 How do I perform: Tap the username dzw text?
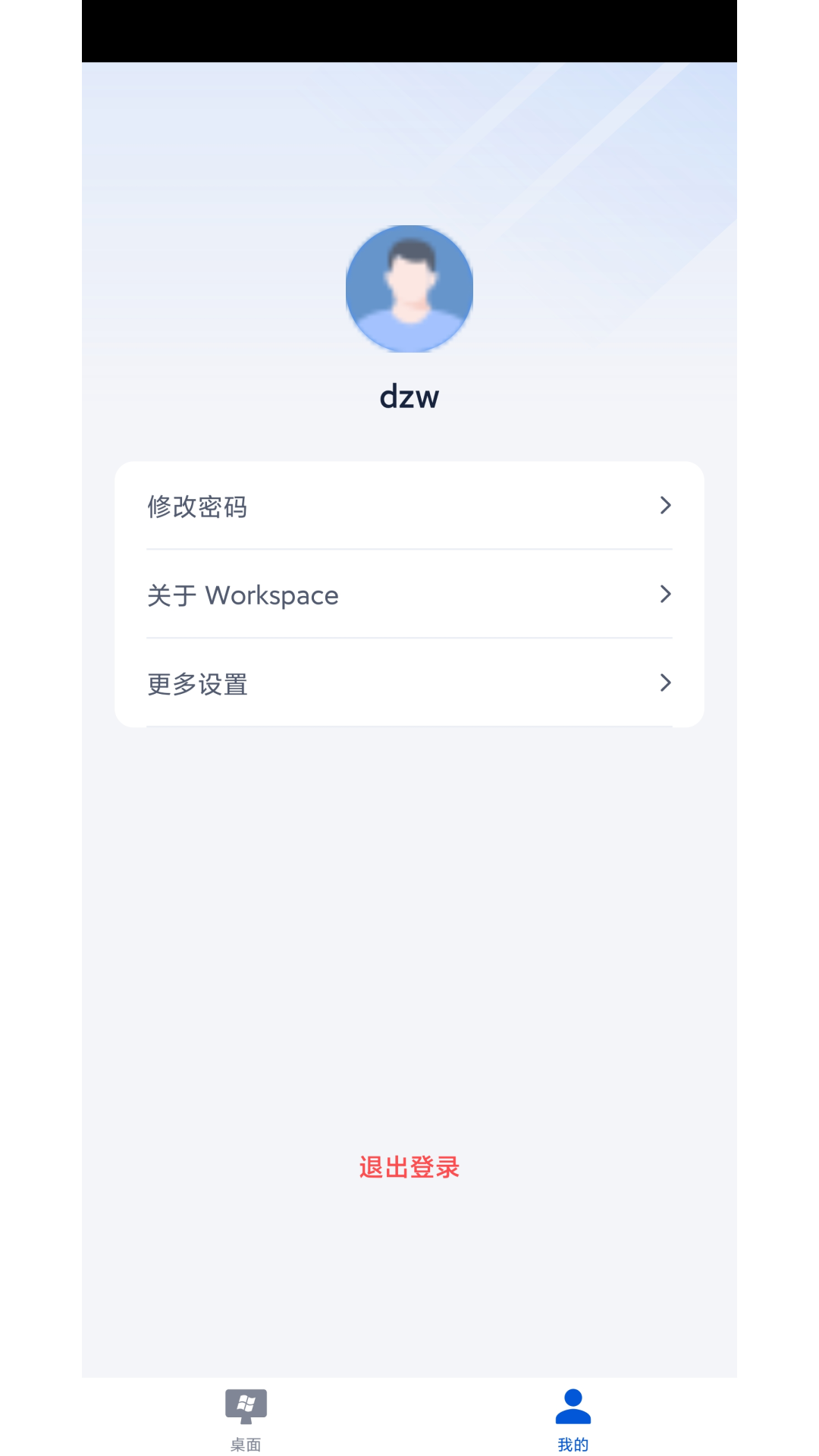[409, 395]
